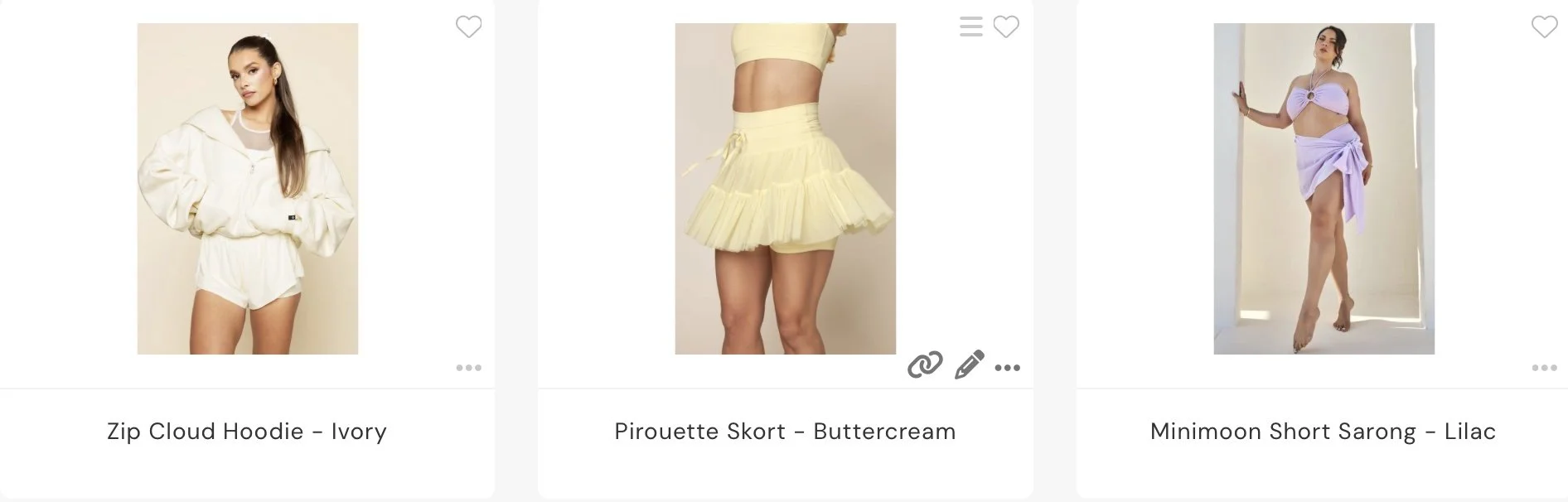This screenshot has height=502, width=1568.
Task: Open the list menu on Pirouette Skort card
Action: point(970,27)
